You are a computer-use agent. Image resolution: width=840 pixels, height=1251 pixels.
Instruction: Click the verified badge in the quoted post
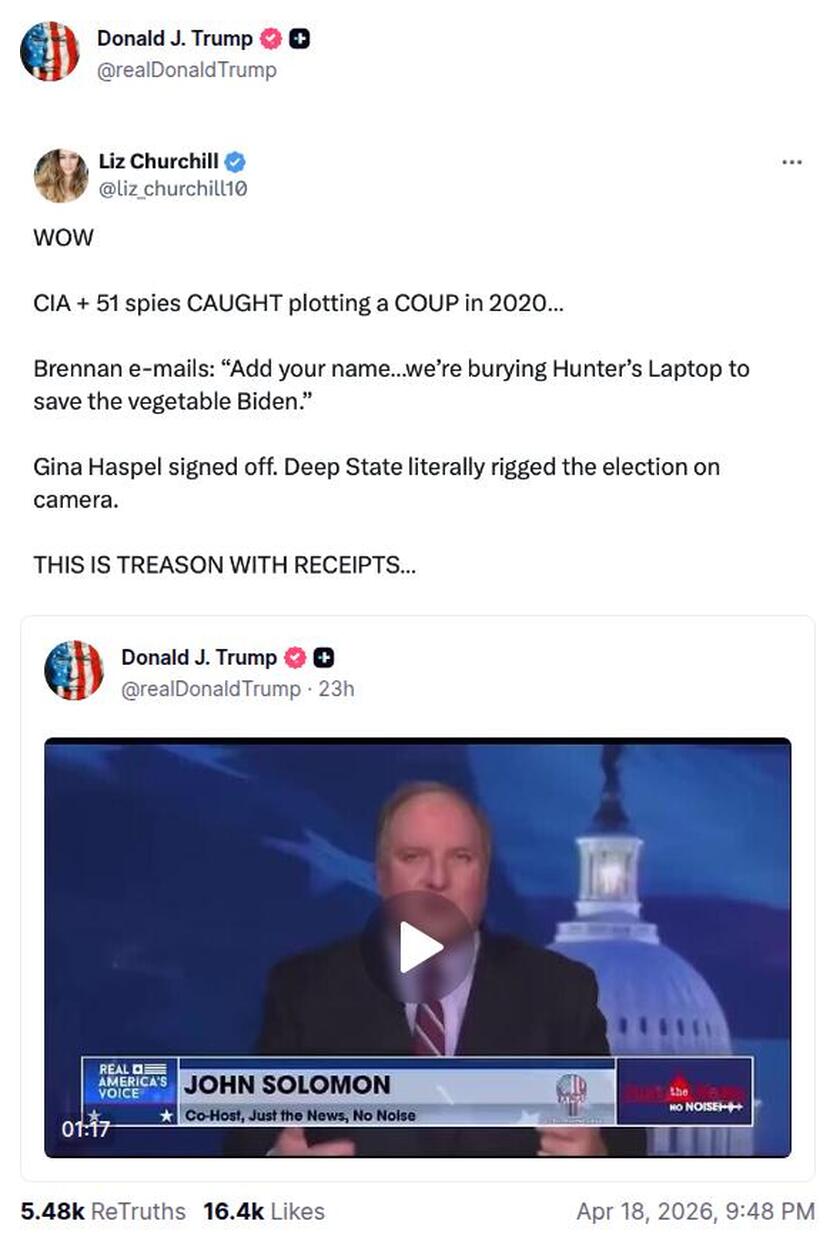coord(293,658)
